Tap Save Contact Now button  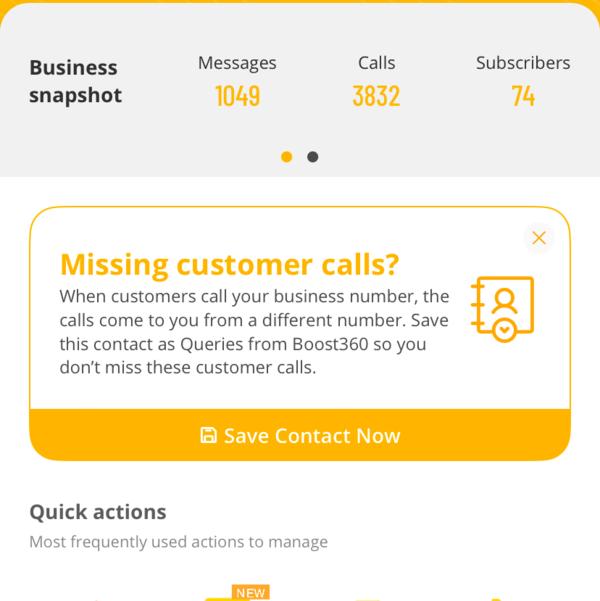tap(300, 436)
